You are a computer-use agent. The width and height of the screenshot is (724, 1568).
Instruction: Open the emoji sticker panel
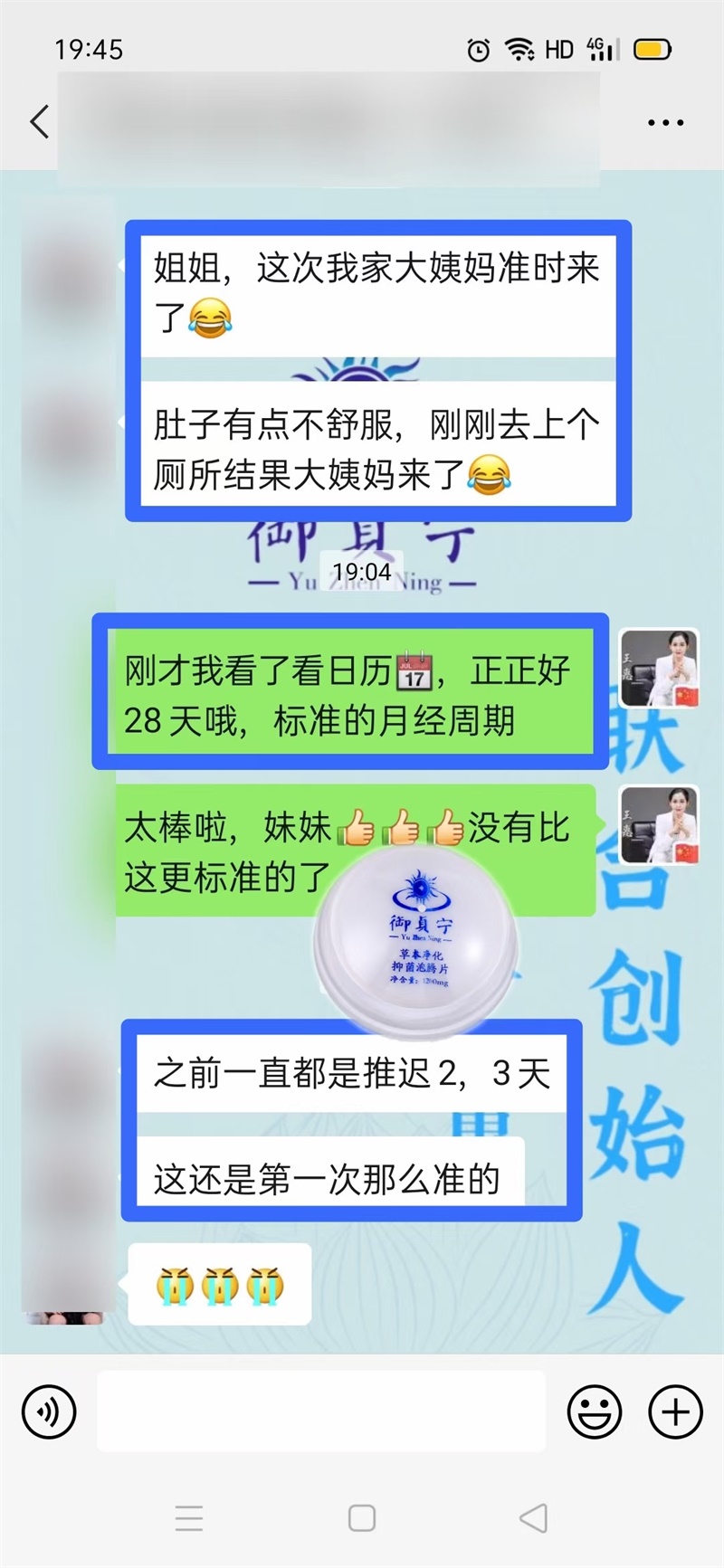pos(595,1411)
